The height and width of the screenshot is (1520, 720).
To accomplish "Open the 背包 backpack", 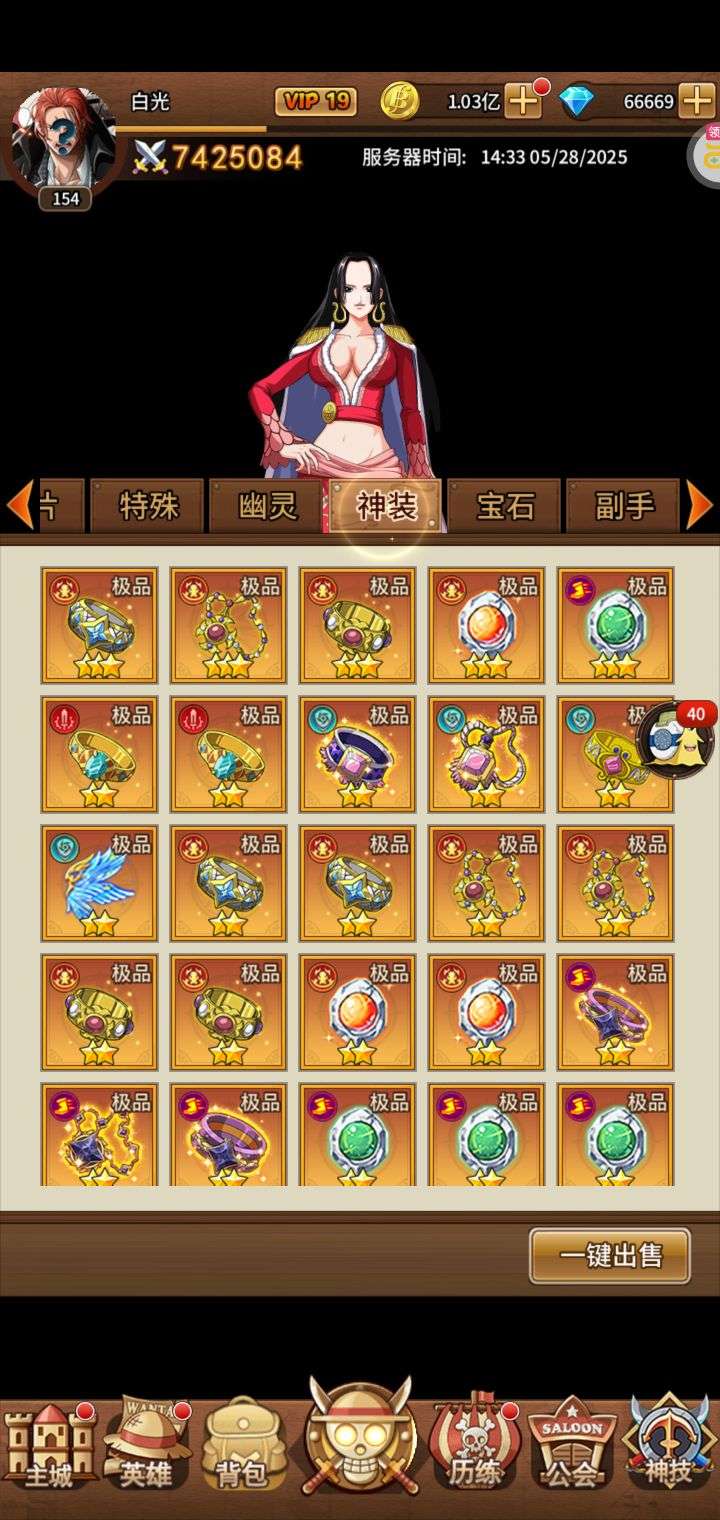I will (x=244, y=1446).
